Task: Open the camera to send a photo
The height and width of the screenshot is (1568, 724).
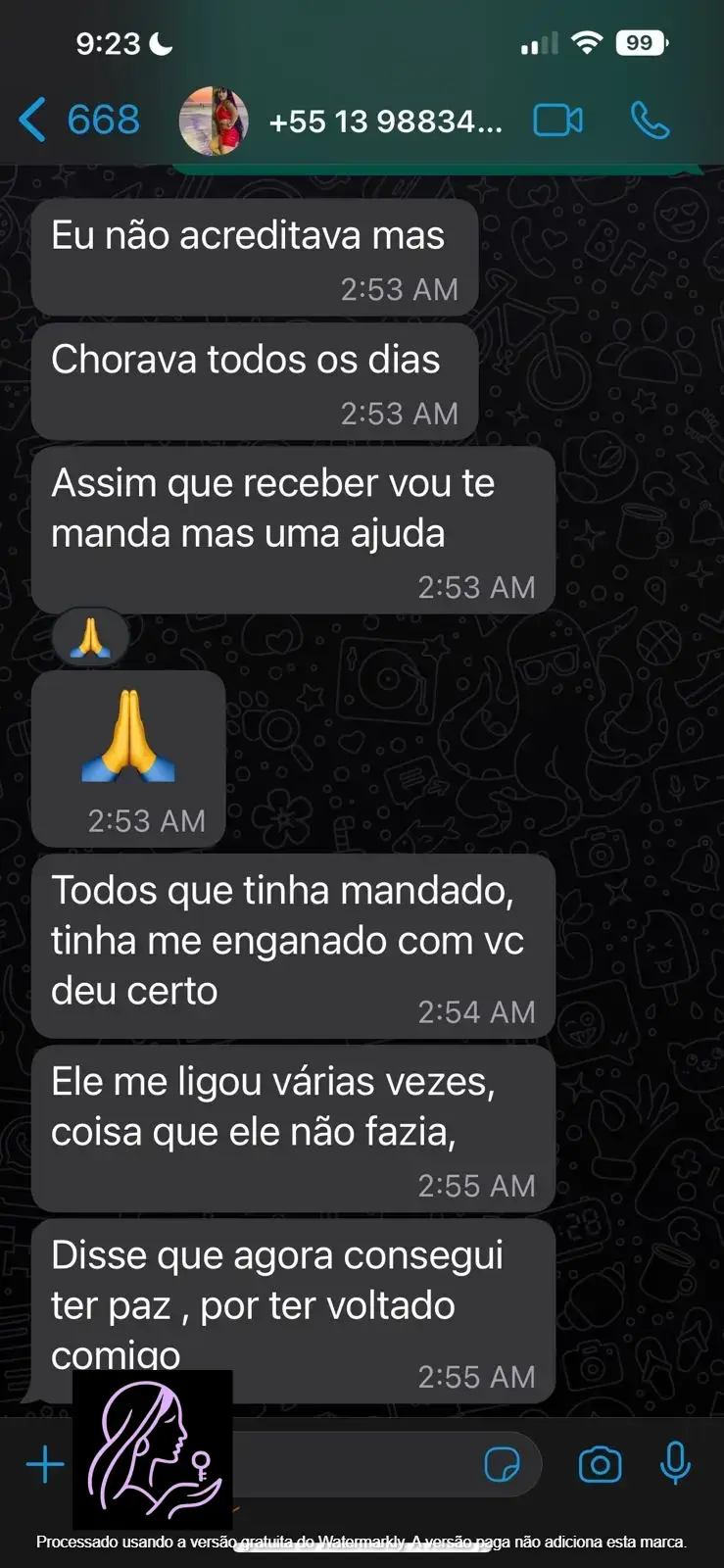Action: [600, 1465]
